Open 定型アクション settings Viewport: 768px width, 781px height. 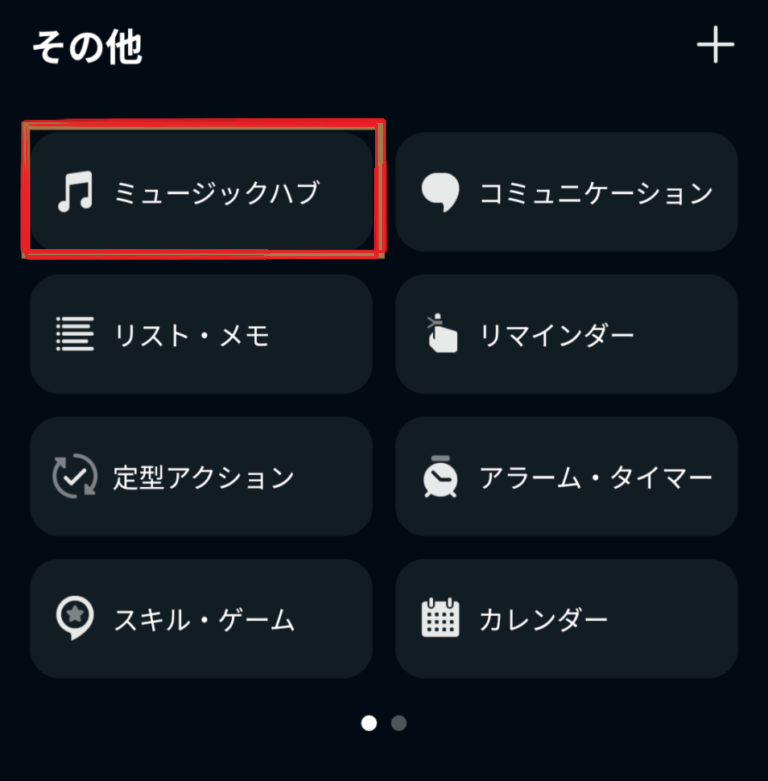[x=200, y=477]
